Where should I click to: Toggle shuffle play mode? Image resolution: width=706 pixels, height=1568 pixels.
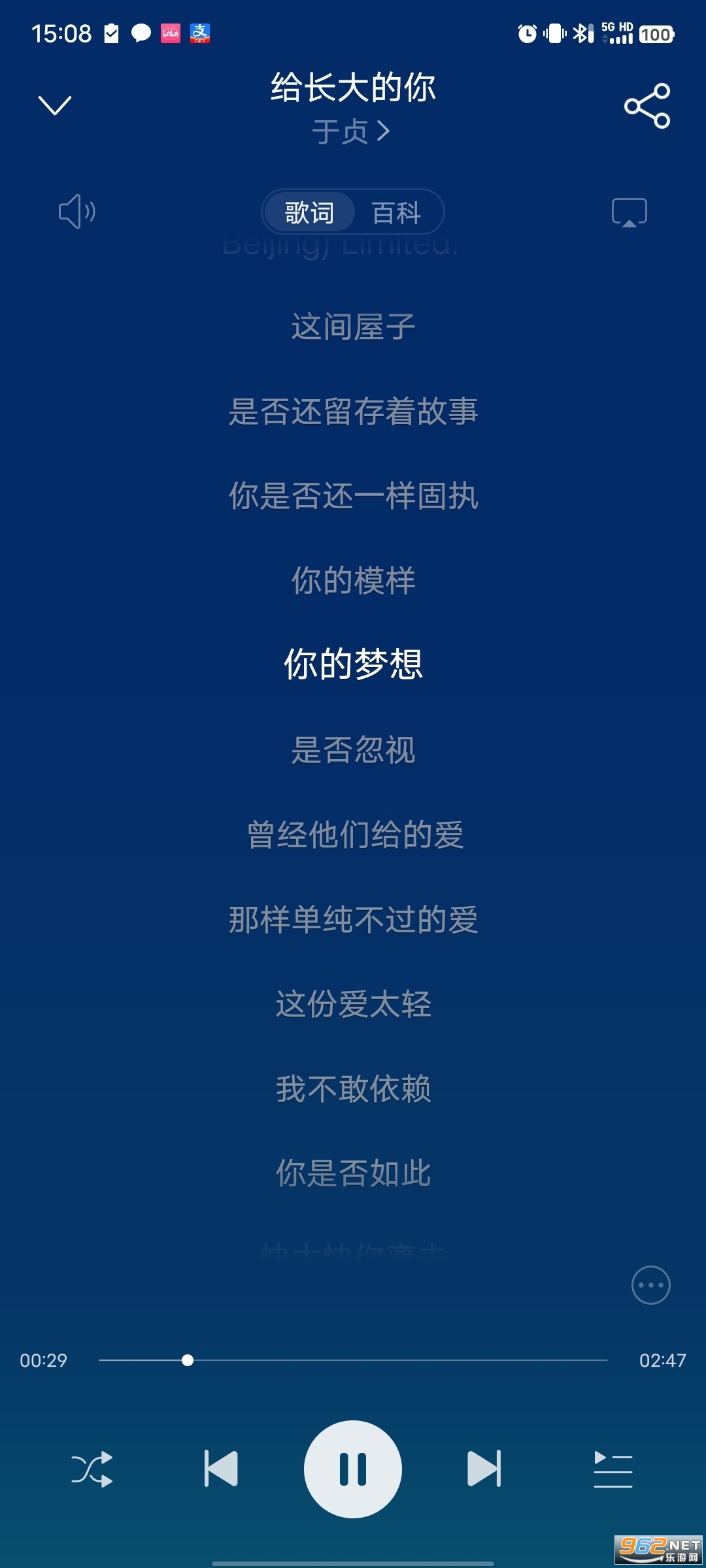92,1469
